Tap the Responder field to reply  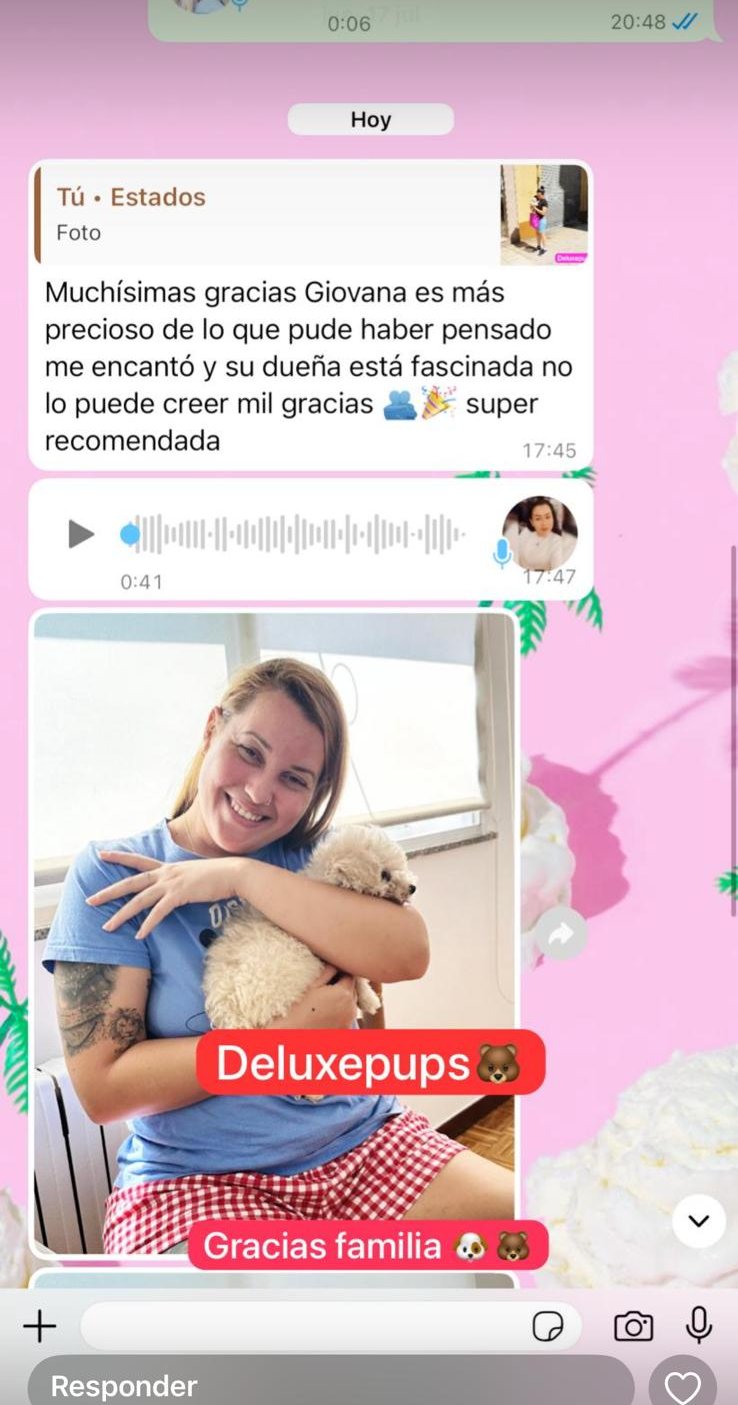point(330,1384)
